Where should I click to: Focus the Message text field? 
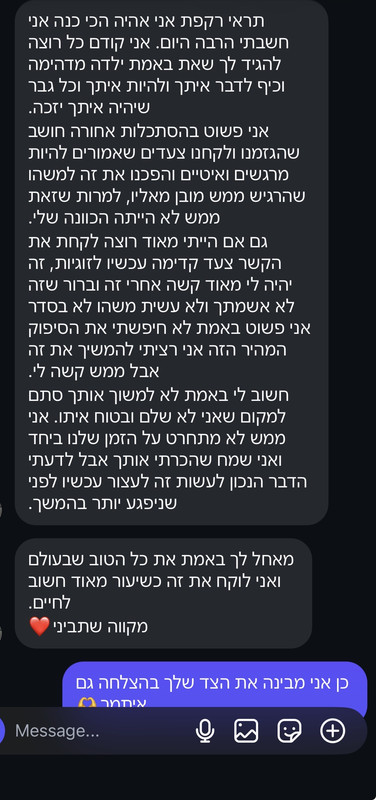pyautogui.click(x=99, y=731)
